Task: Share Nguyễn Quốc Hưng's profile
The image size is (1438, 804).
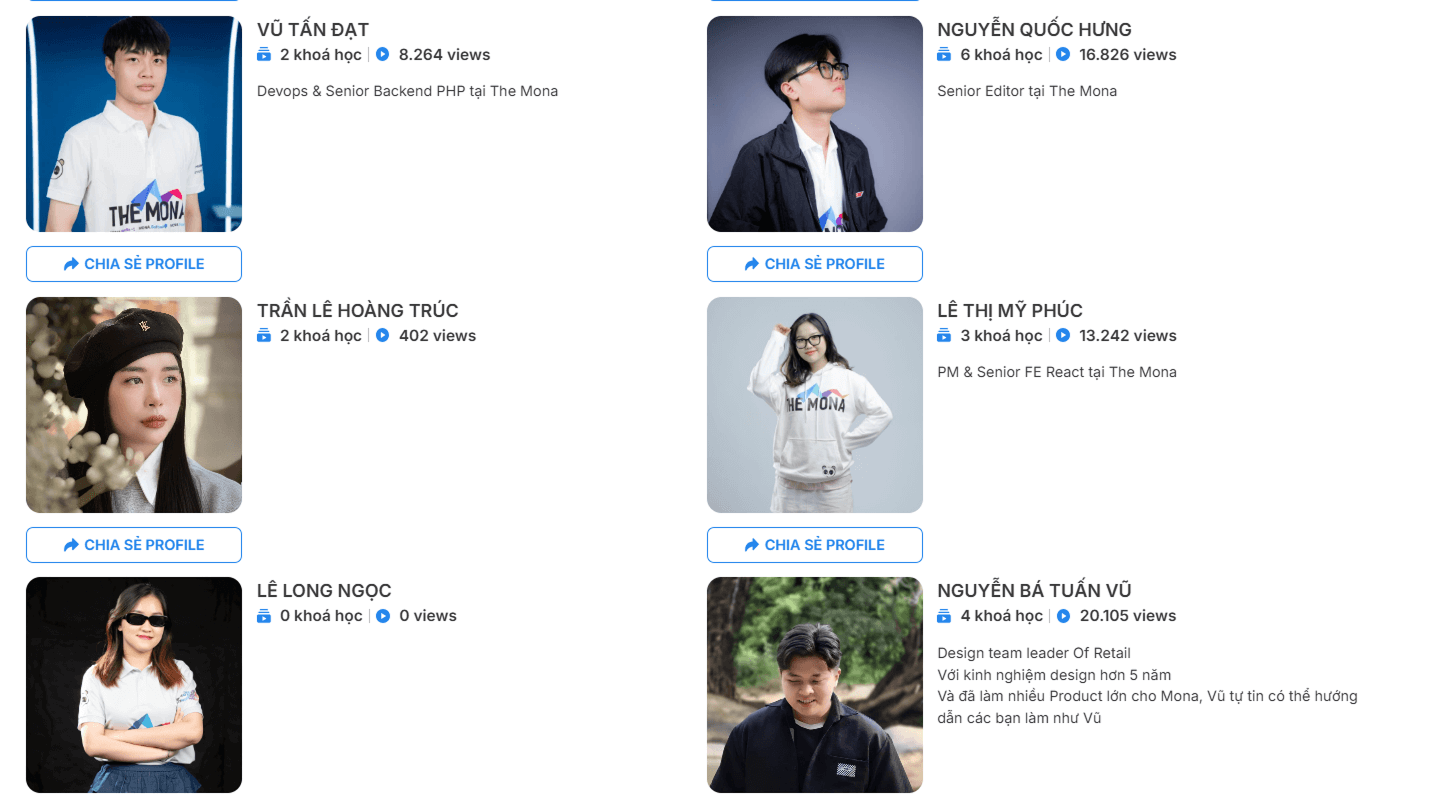Action: click(x=814, y=264)
